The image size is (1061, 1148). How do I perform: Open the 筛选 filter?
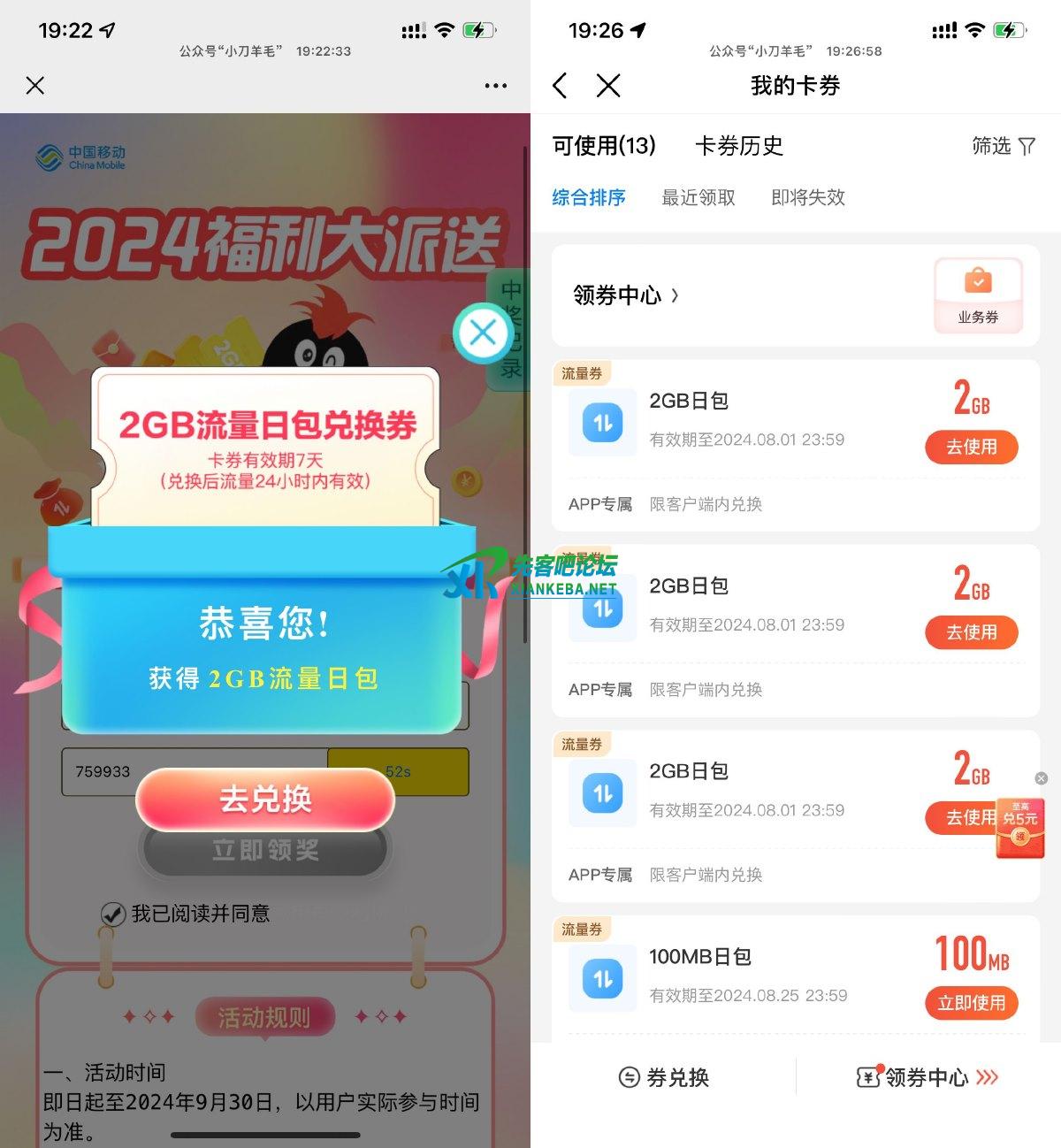tap(1003, 146)
